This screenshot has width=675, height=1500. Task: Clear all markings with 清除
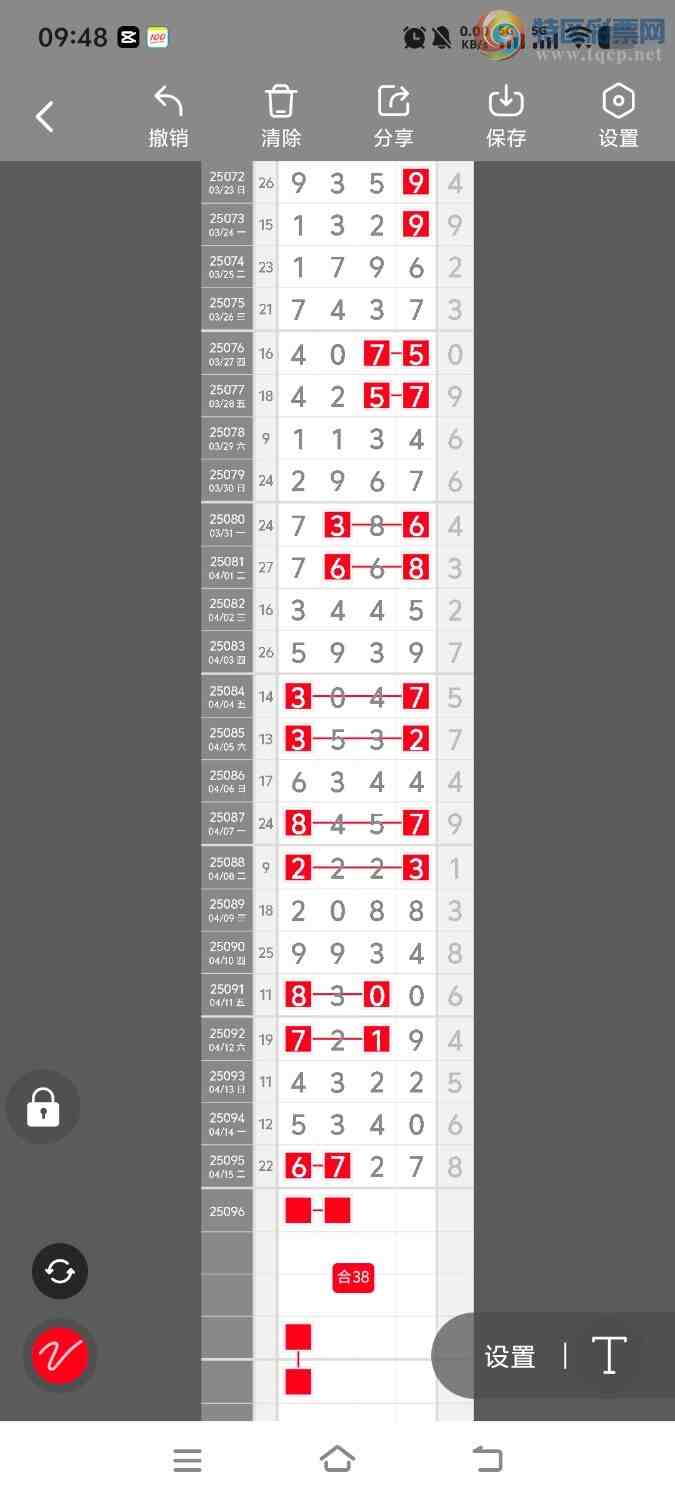pyautogui.click(x=281, y=117)
